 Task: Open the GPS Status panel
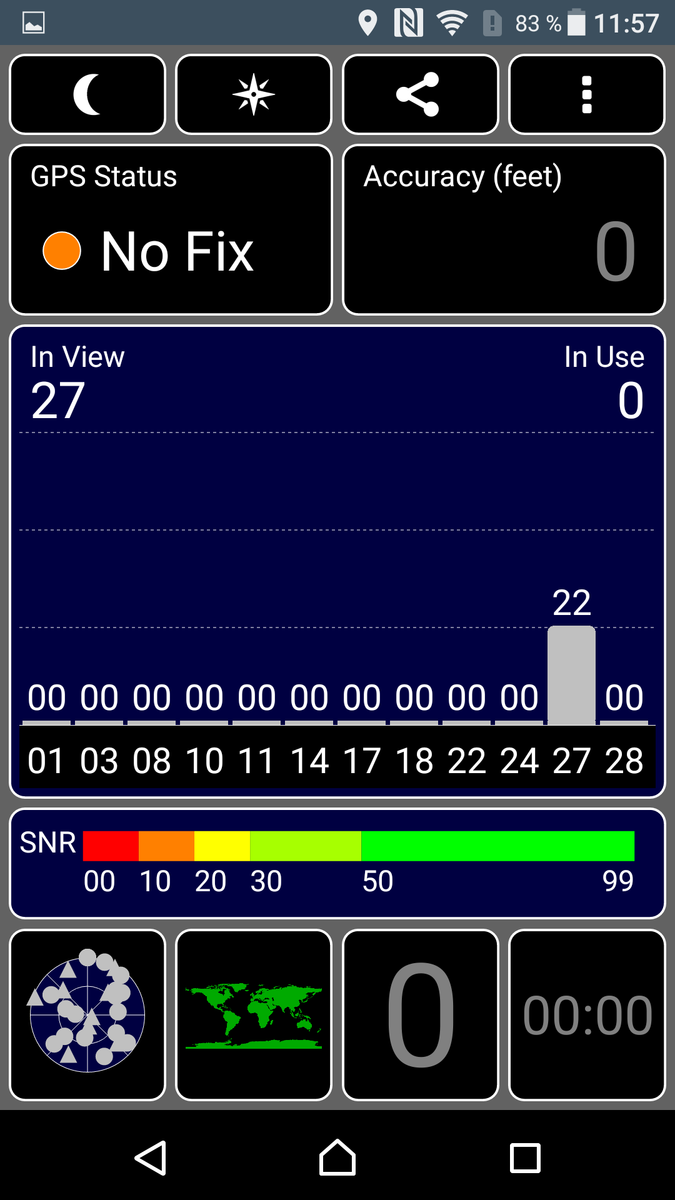click(171, 230)
